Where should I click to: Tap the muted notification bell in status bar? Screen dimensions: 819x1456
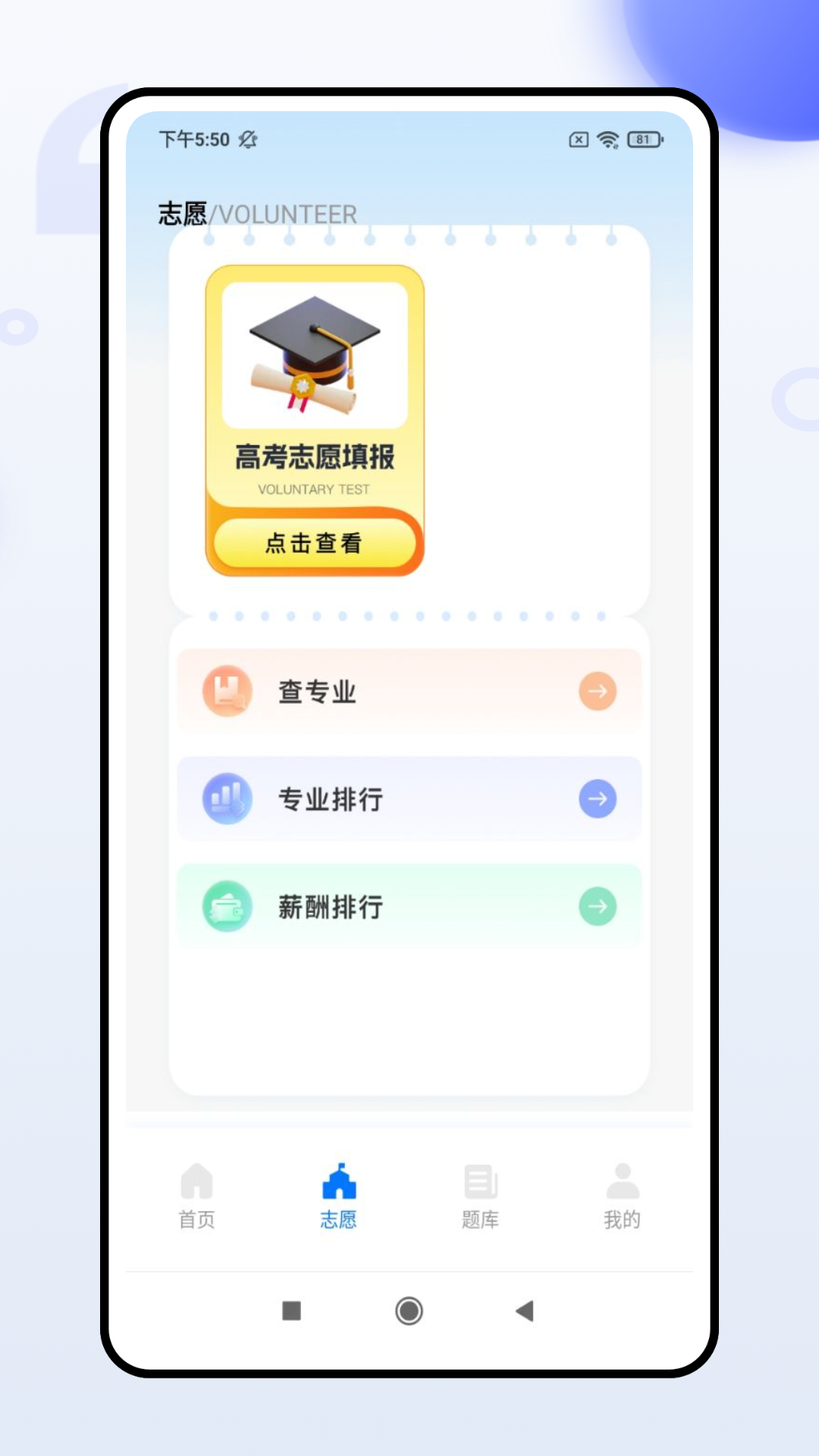[248, 140]
